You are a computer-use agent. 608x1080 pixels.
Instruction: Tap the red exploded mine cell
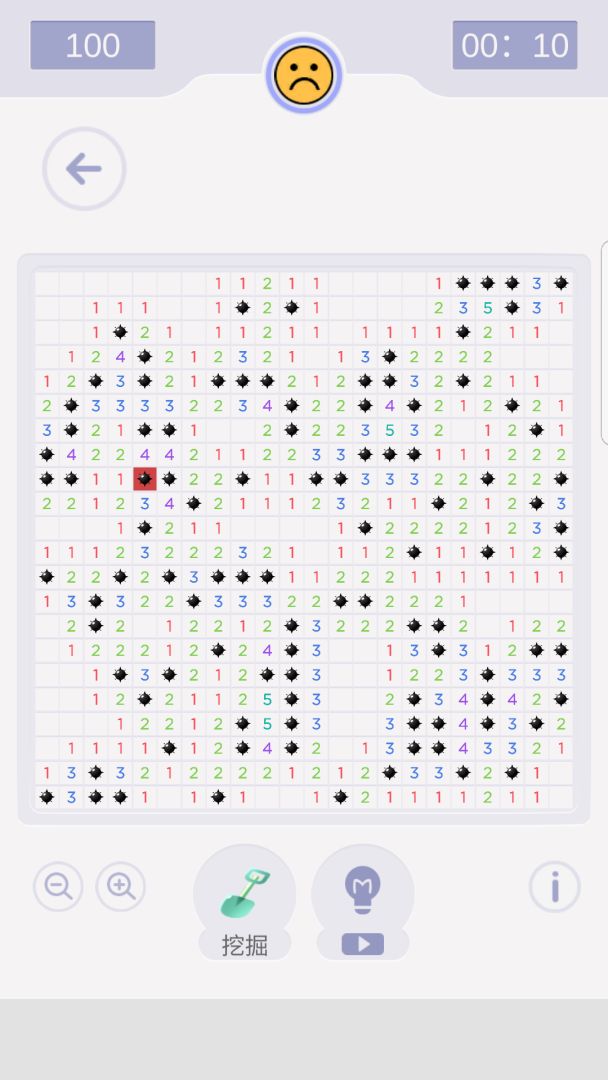coord(145,479)
